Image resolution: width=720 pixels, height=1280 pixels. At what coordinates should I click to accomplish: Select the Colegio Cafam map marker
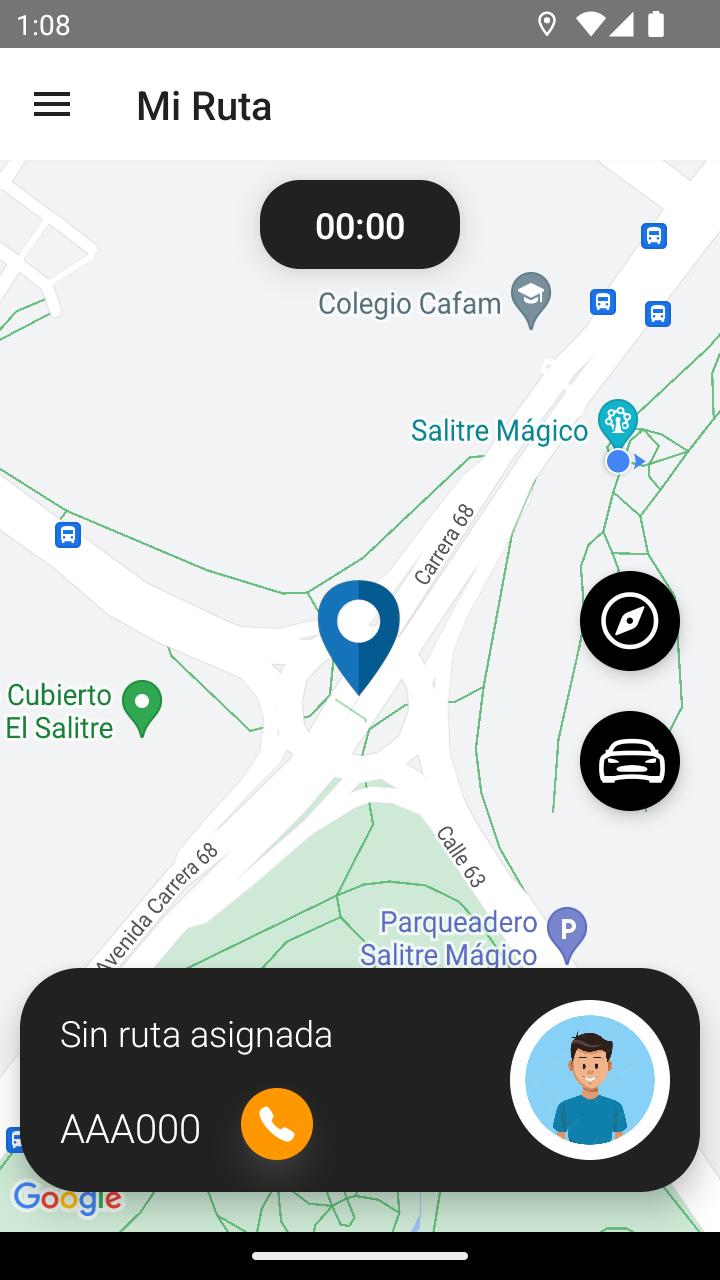[531, 301]
